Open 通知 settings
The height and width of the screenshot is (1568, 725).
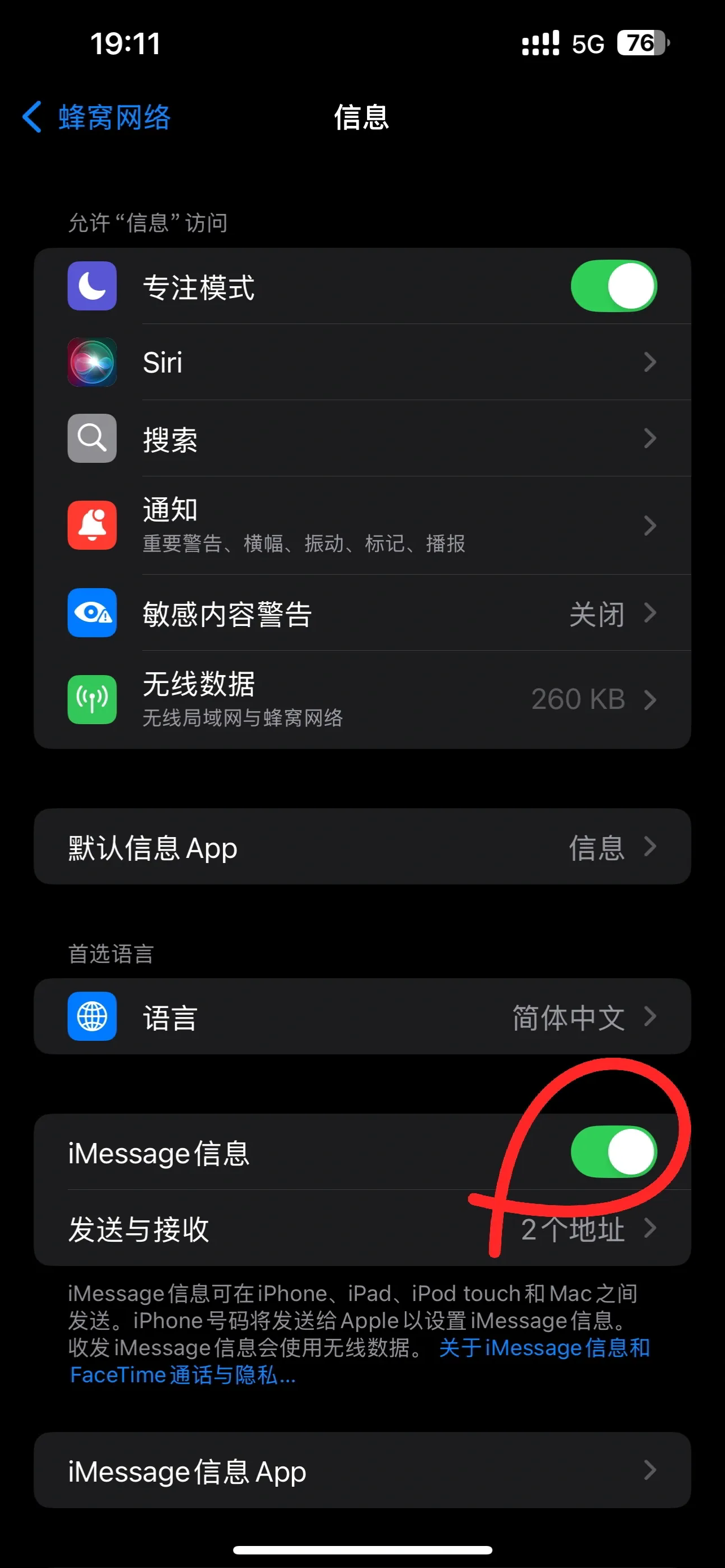362,525
